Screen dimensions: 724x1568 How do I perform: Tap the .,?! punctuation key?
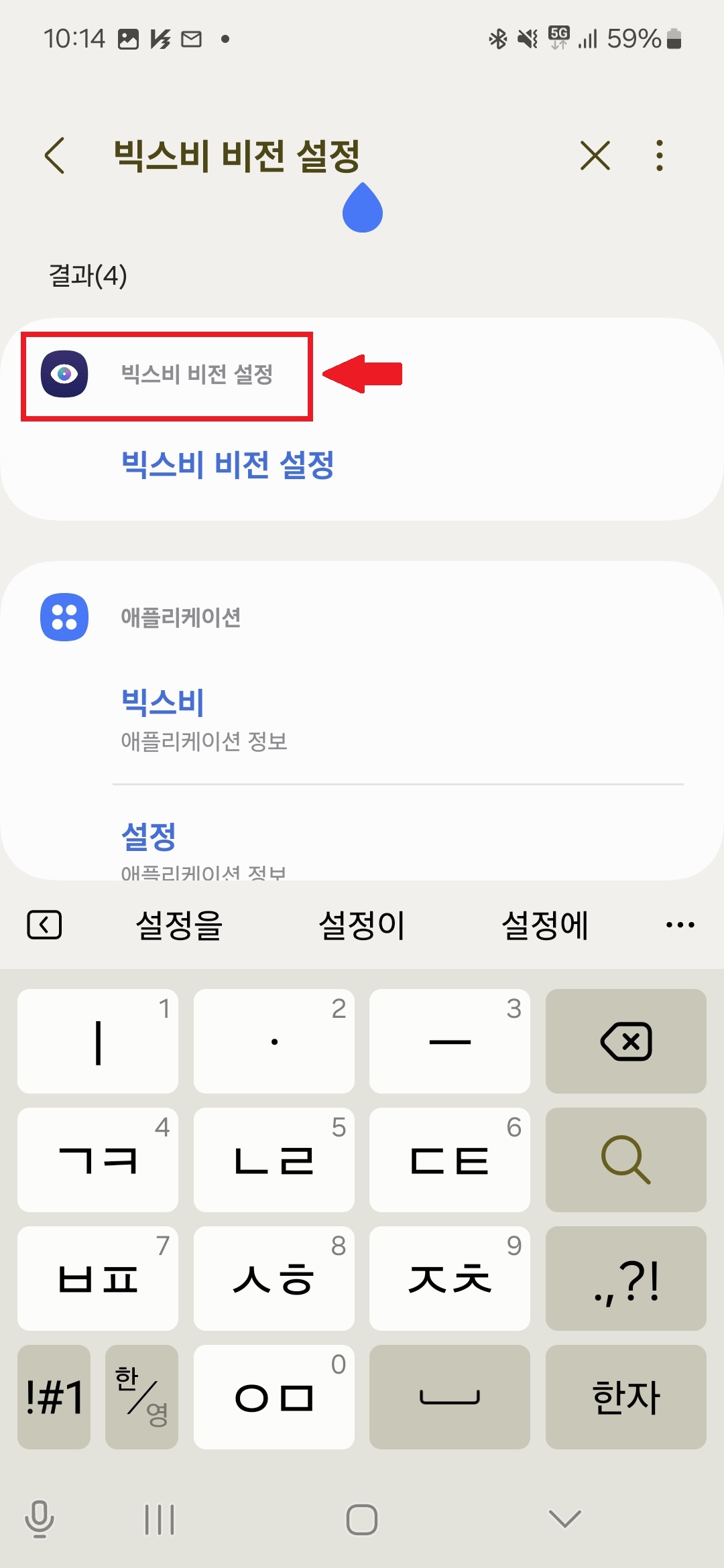pos(625,1279)
